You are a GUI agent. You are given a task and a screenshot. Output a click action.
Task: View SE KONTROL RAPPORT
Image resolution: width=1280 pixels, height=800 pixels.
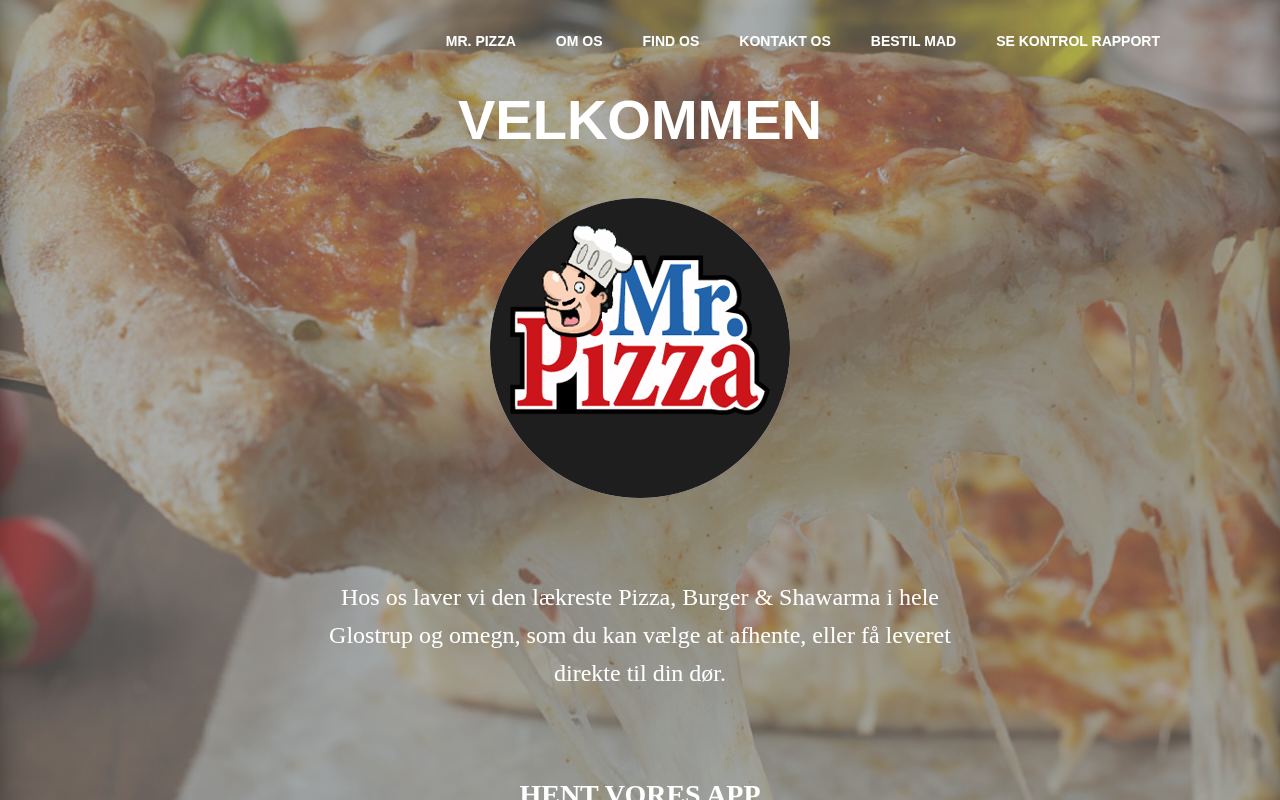[x=1077, y=41]
